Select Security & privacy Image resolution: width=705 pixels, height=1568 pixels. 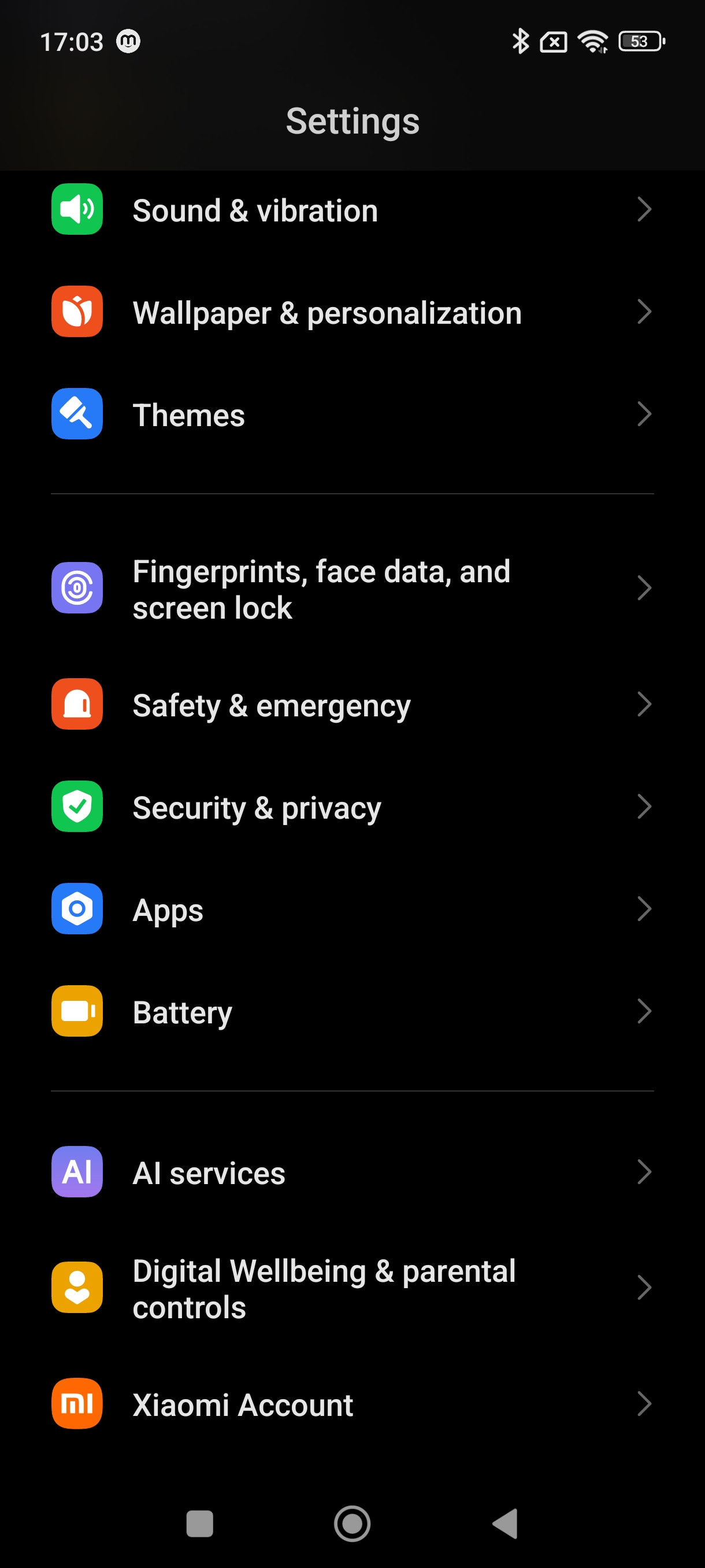(x=352, y=807)
